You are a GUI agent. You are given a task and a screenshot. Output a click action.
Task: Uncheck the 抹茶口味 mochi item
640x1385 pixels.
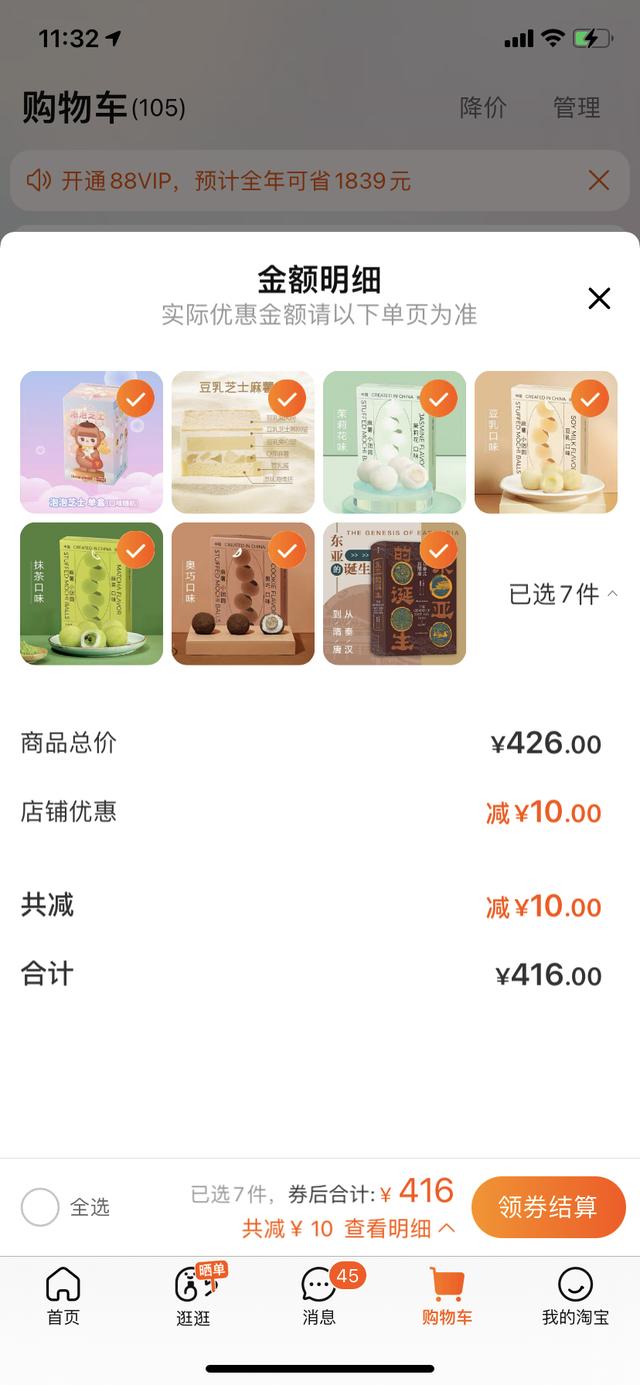(x=135, y=550)
